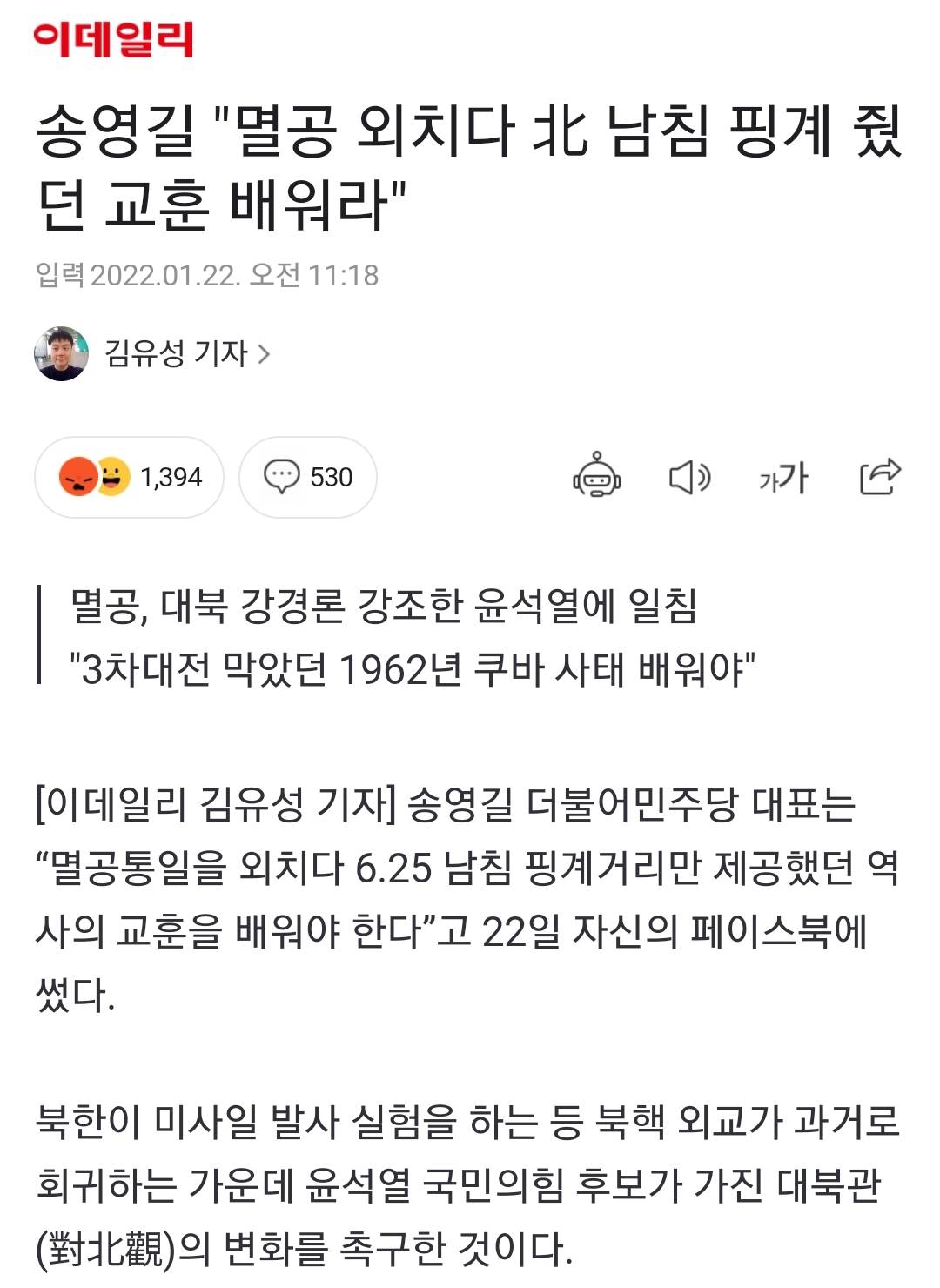View the 530 comments
This screenshot has height=1288, width=940.
pos(308,477)
